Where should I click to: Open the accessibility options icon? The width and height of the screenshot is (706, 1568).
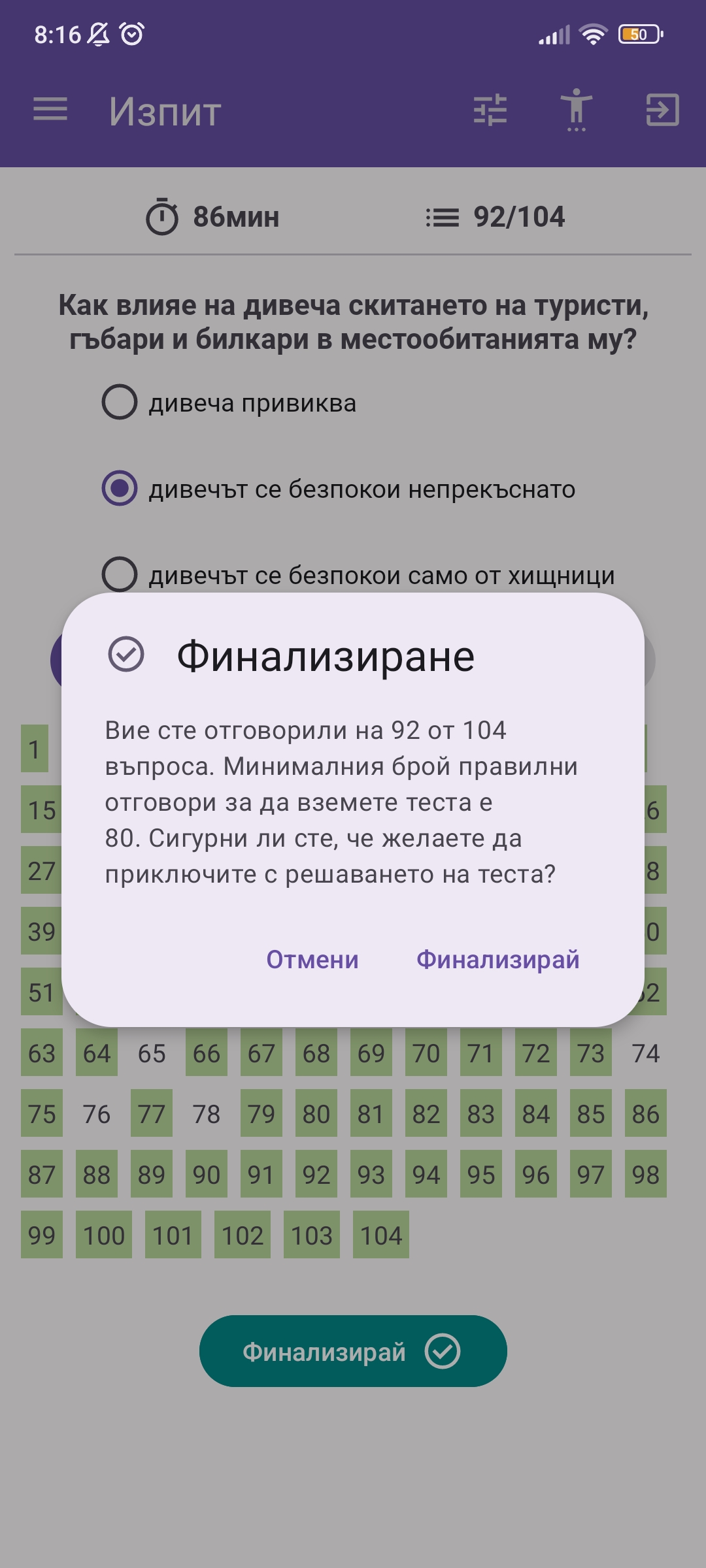576,110
